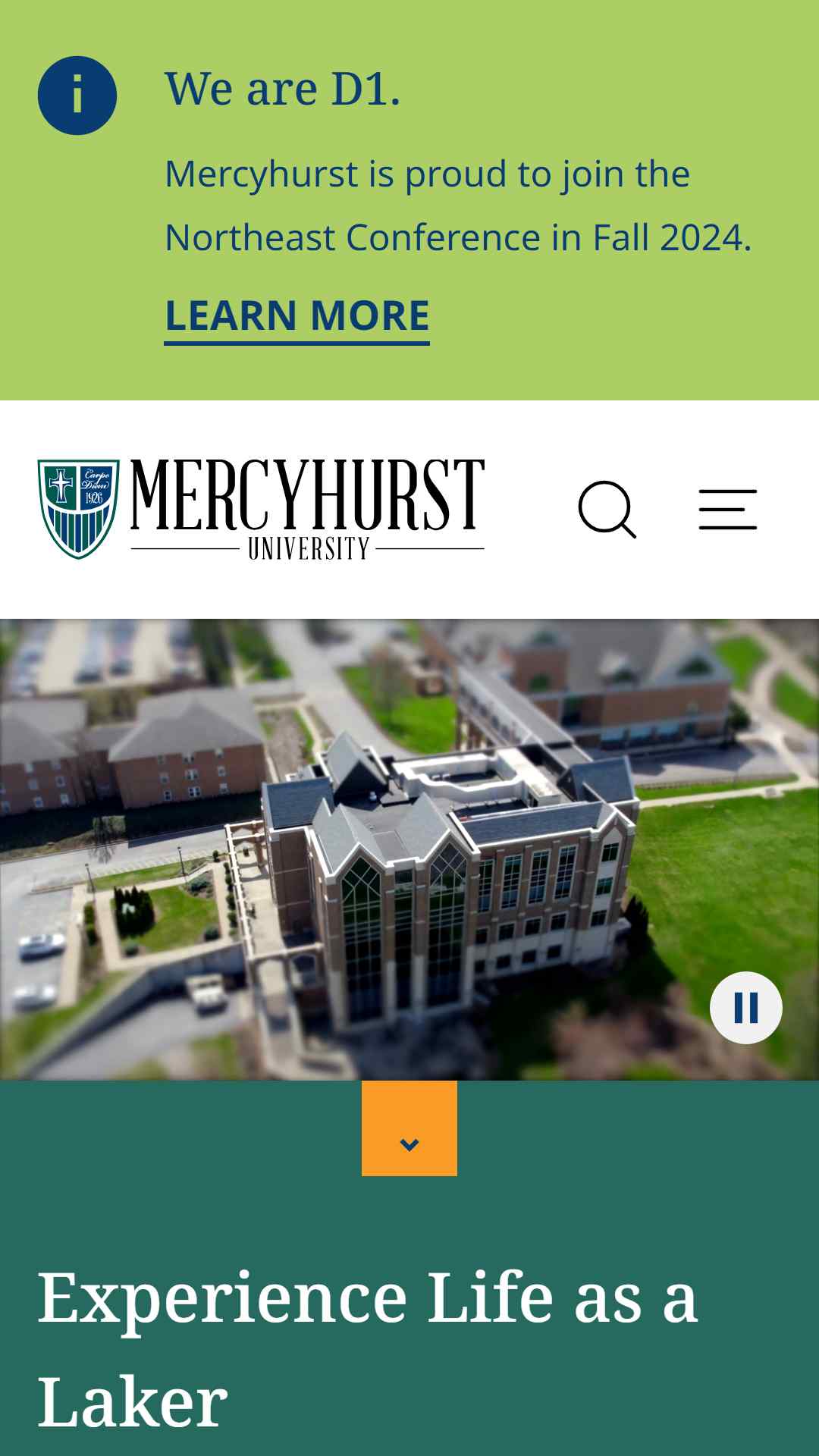
Task: Pause the campus background video
Action: coord(745,1008)
